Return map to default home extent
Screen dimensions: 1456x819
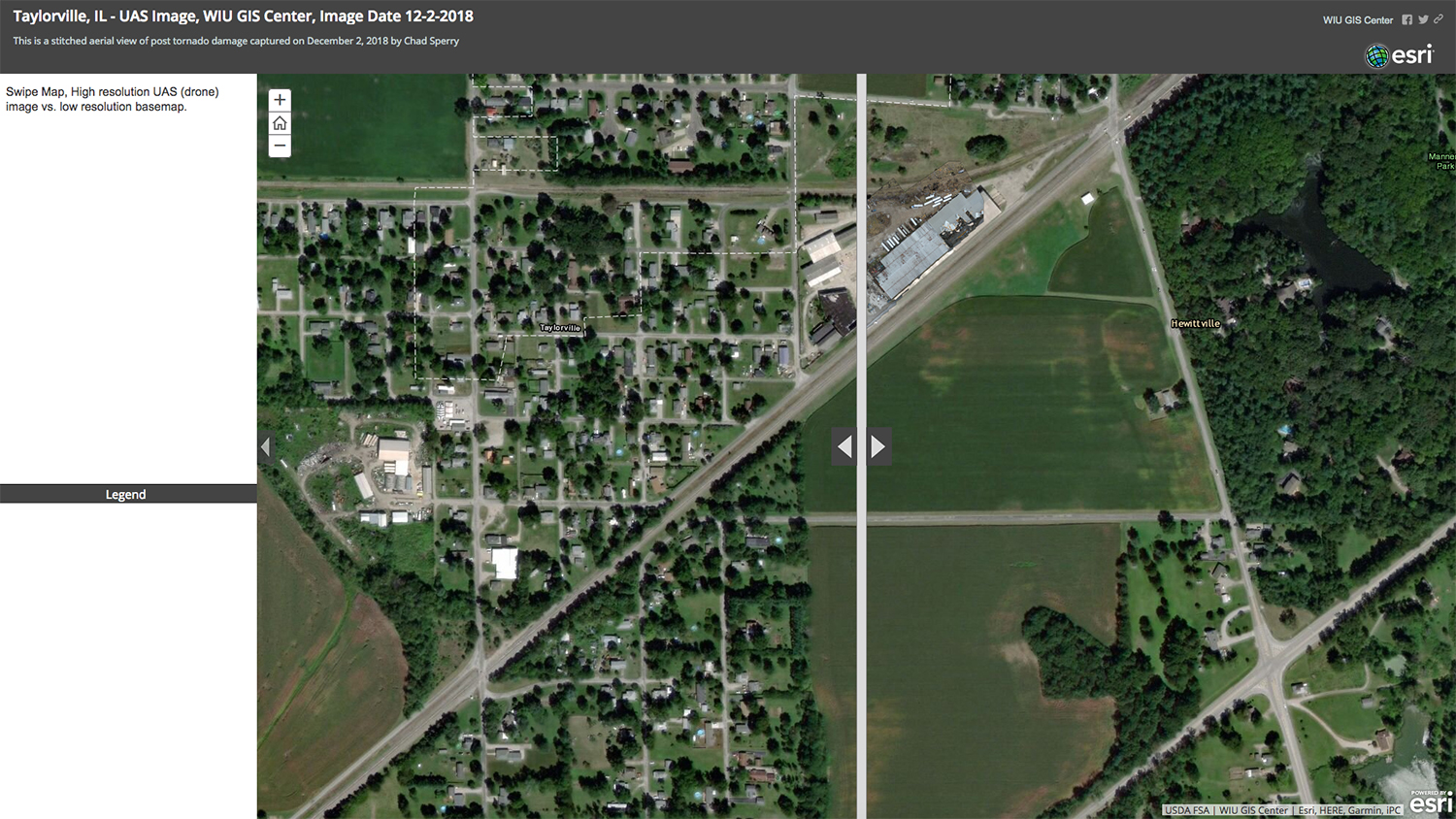pyautogui.click(x=280, y=123)
